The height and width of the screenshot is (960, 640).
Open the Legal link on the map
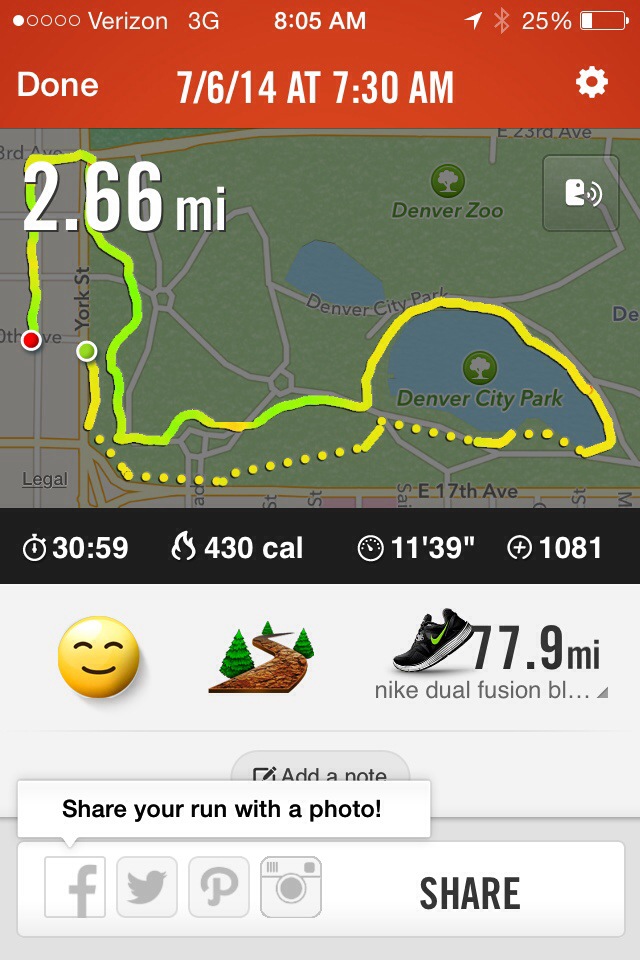pos(45,480)
